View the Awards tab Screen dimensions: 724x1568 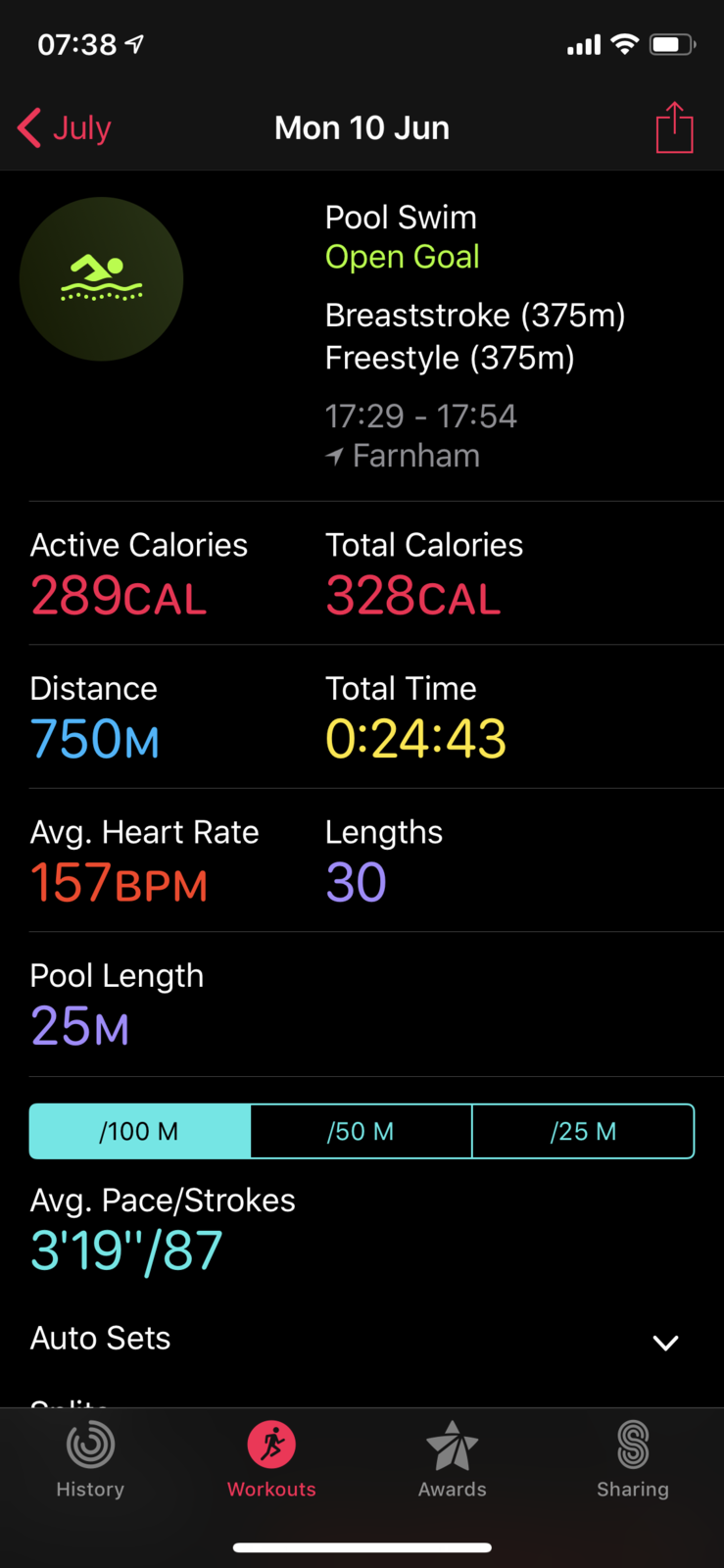click(x=452, y=1460)
